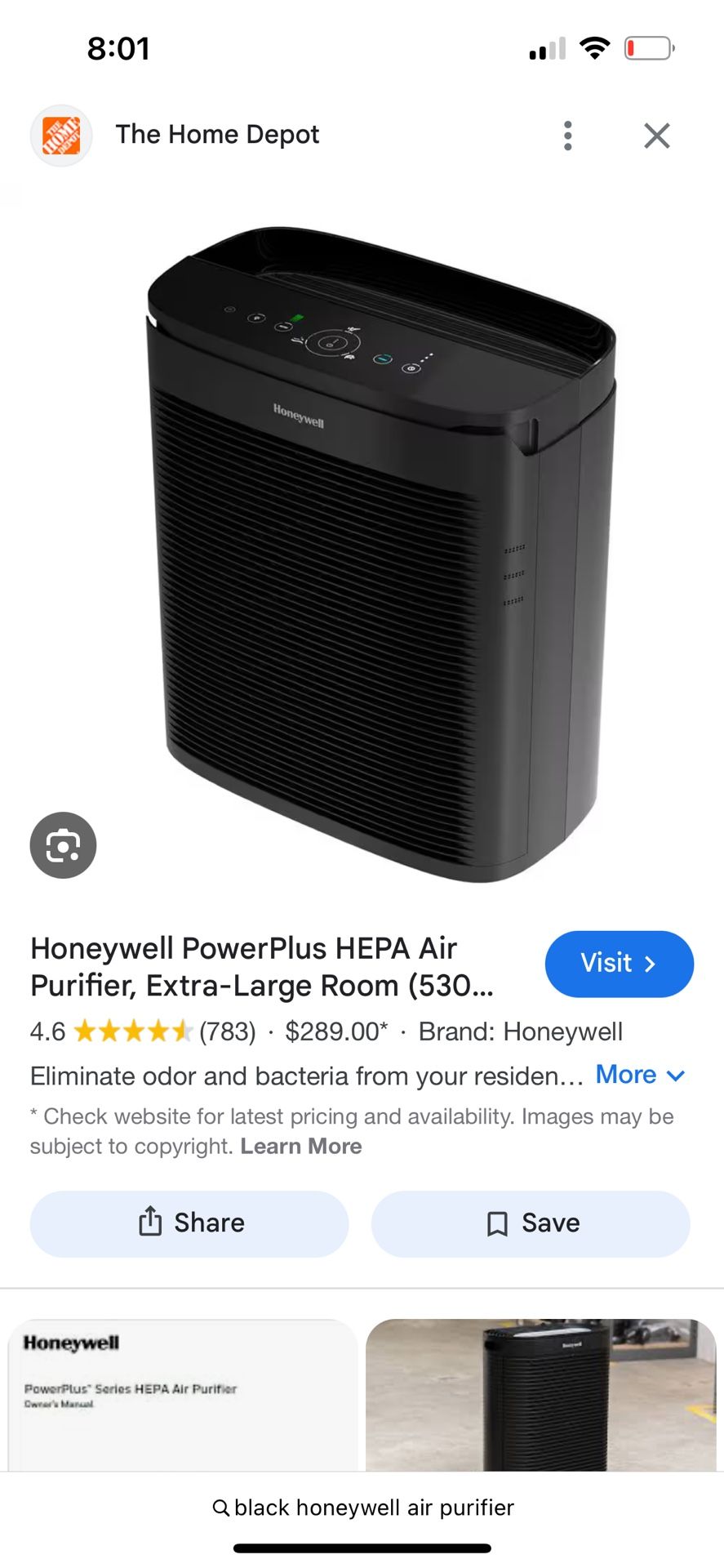Open the purifier in garage photo
This screenshot has height=1568, width=724.
click(540, 1395)
